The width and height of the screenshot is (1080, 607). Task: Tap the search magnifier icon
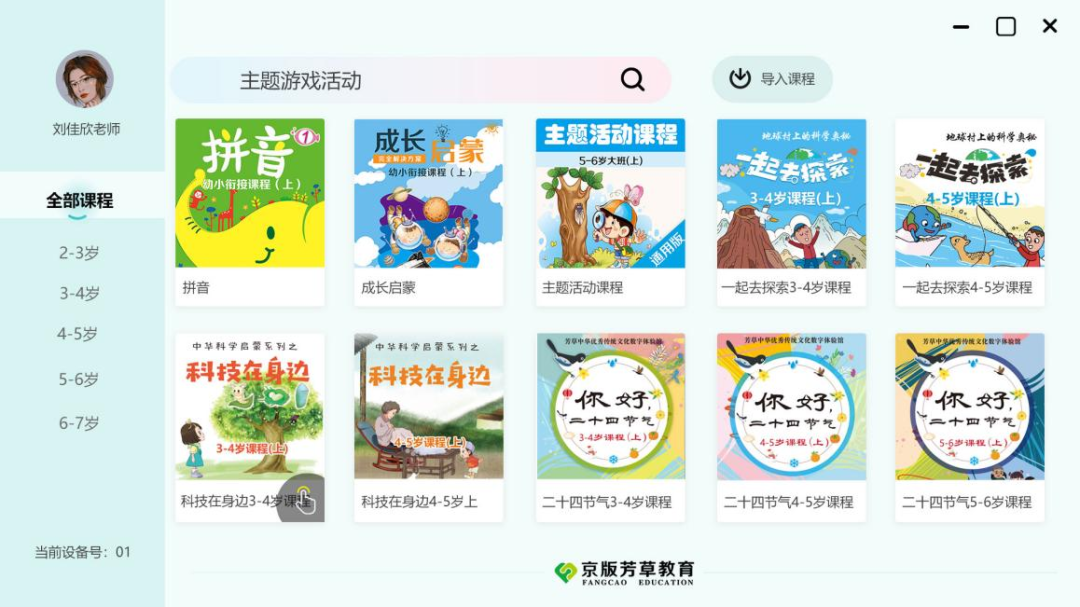coord(632,80)
